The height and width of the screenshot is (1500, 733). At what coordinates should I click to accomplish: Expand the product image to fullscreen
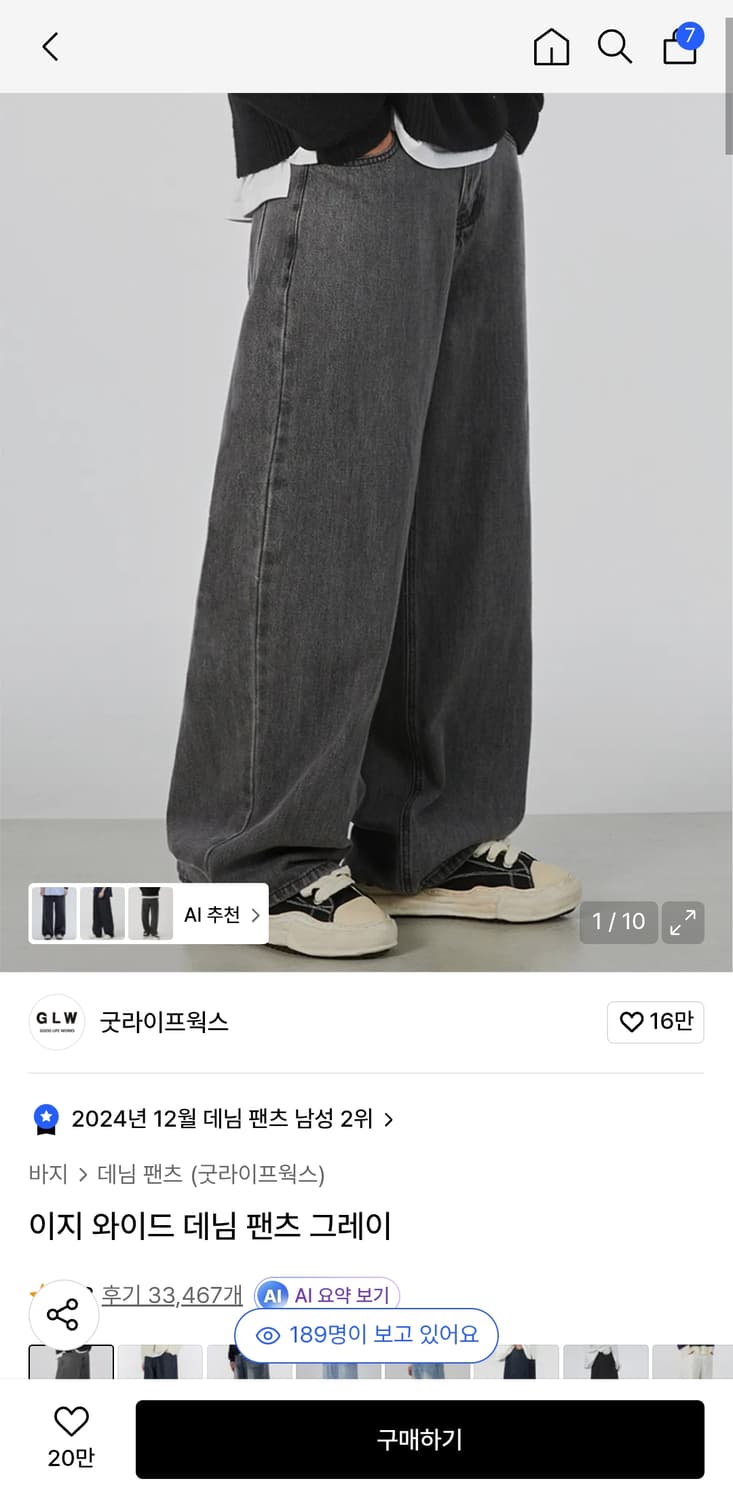tap(683, 922)
